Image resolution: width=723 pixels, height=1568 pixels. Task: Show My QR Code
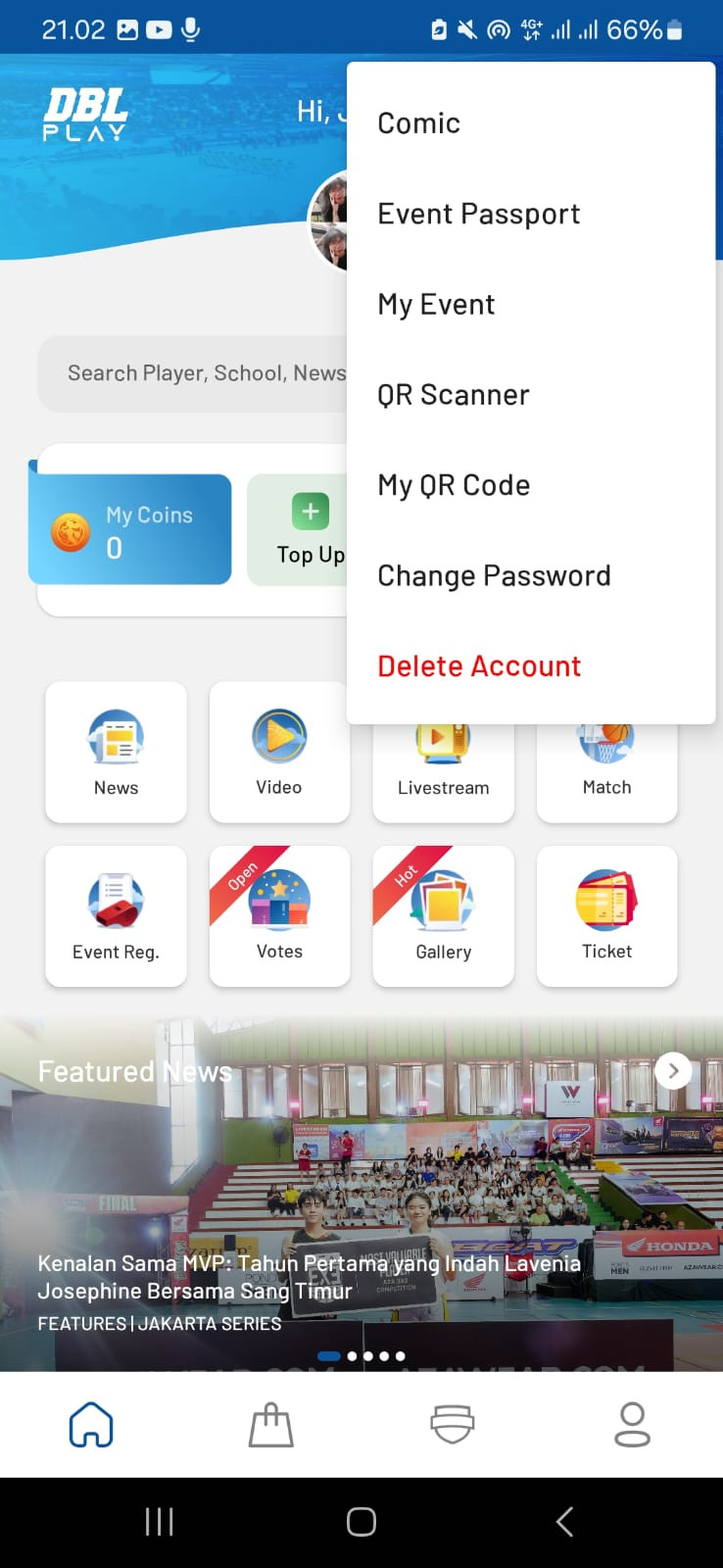[454, 485]
